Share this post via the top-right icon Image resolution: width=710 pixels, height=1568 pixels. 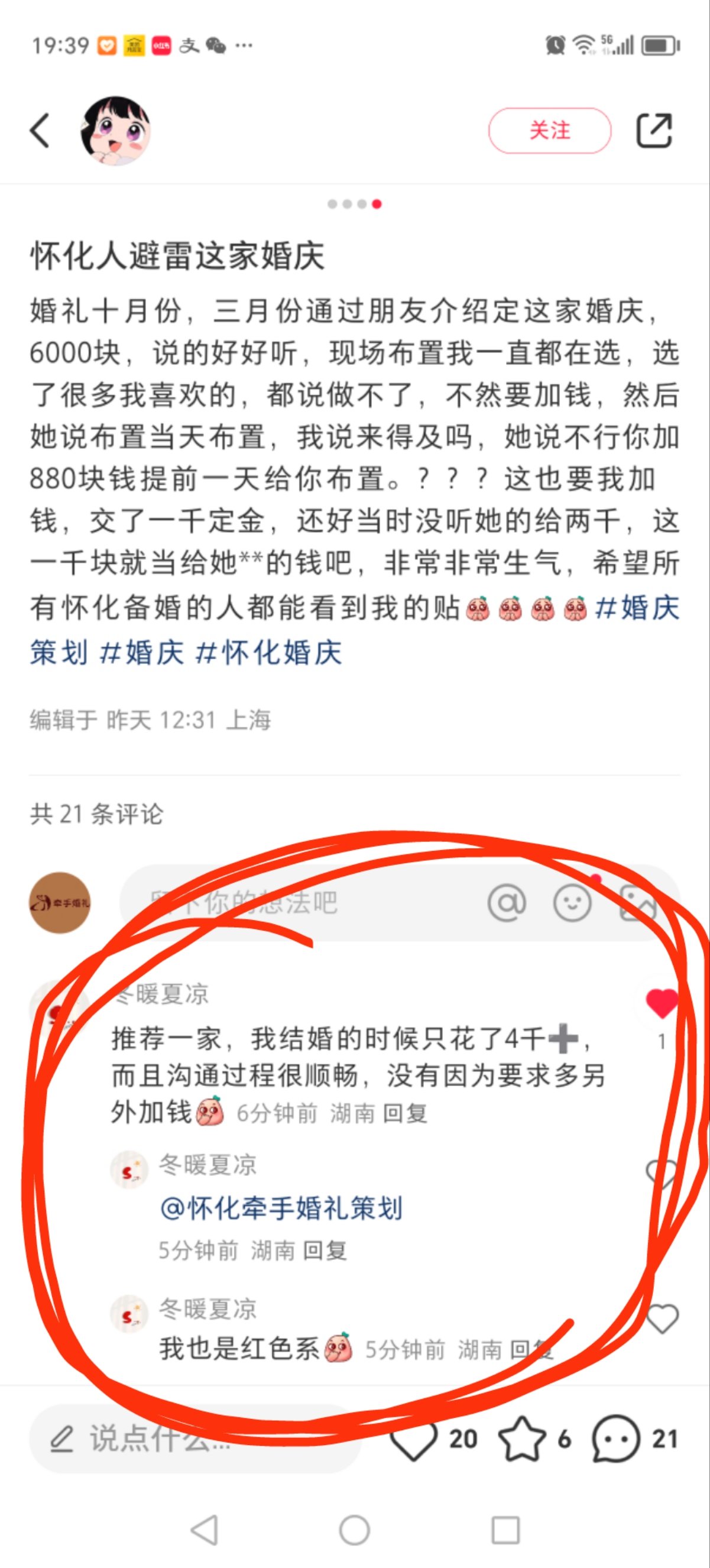654,130
